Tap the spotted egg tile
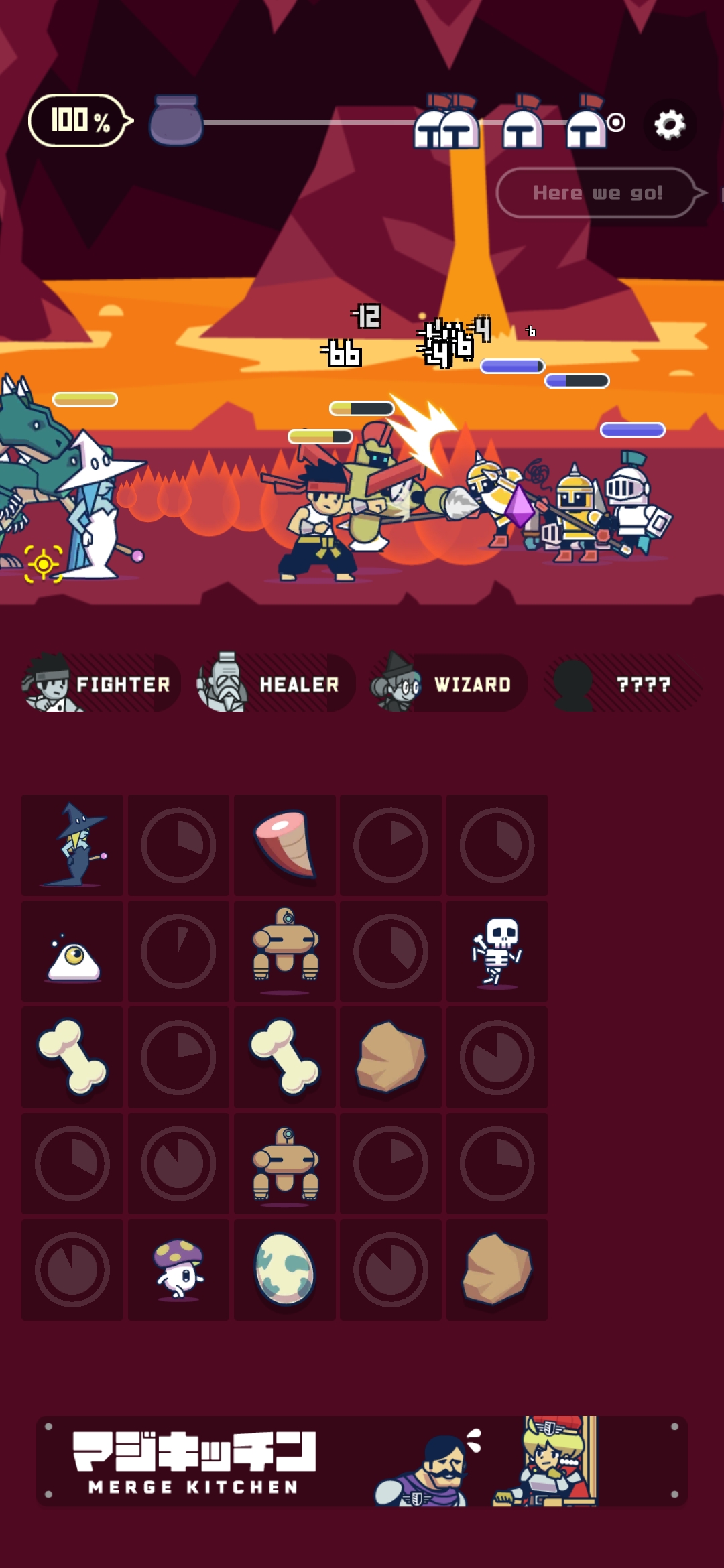The width and height of the screenshot is (724, 1568). click(x=285, y=1270)
